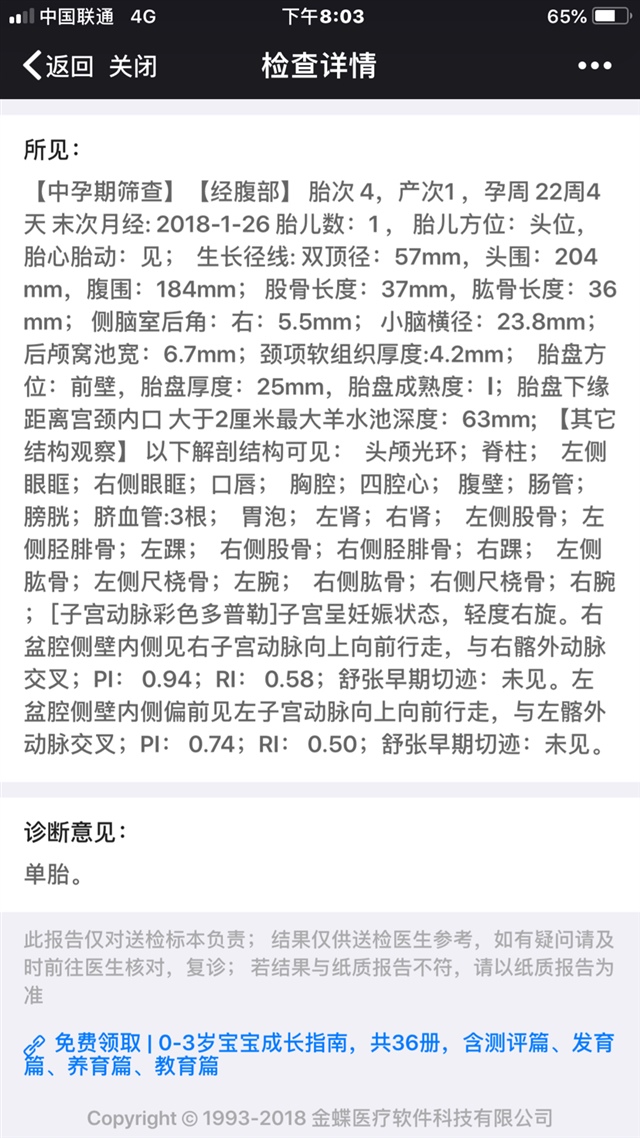640x1138 pixels.
Task: Open the three-dot overflow menu
Action: tap(594, 67)
